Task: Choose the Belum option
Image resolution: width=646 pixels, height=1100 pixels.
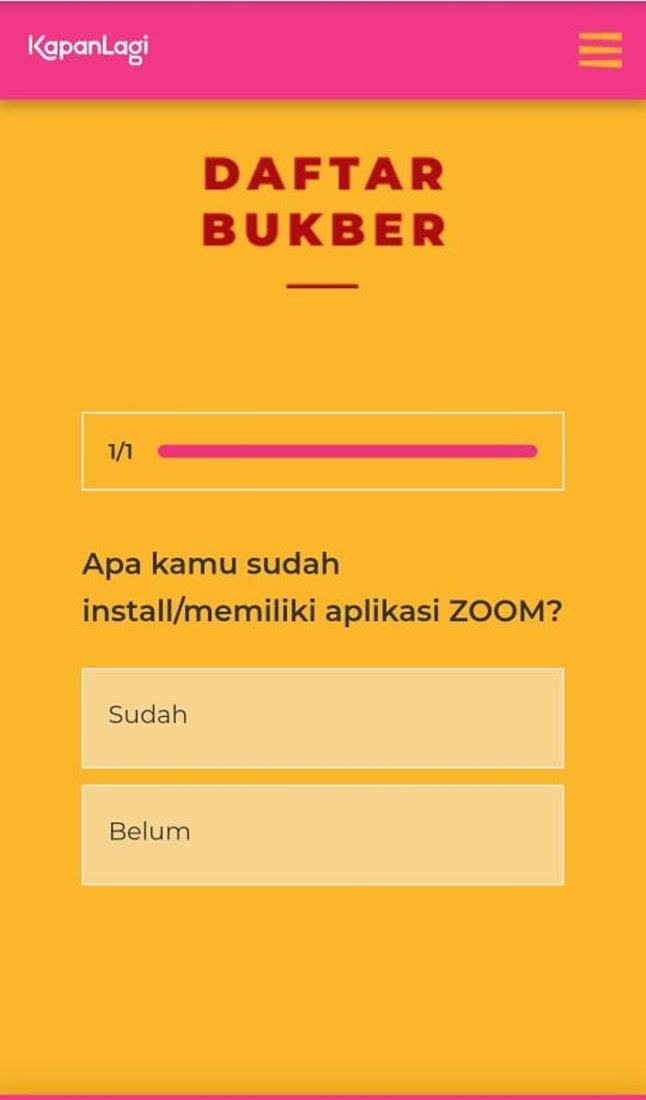Action: pyautogui.click(x=323, y=835)
